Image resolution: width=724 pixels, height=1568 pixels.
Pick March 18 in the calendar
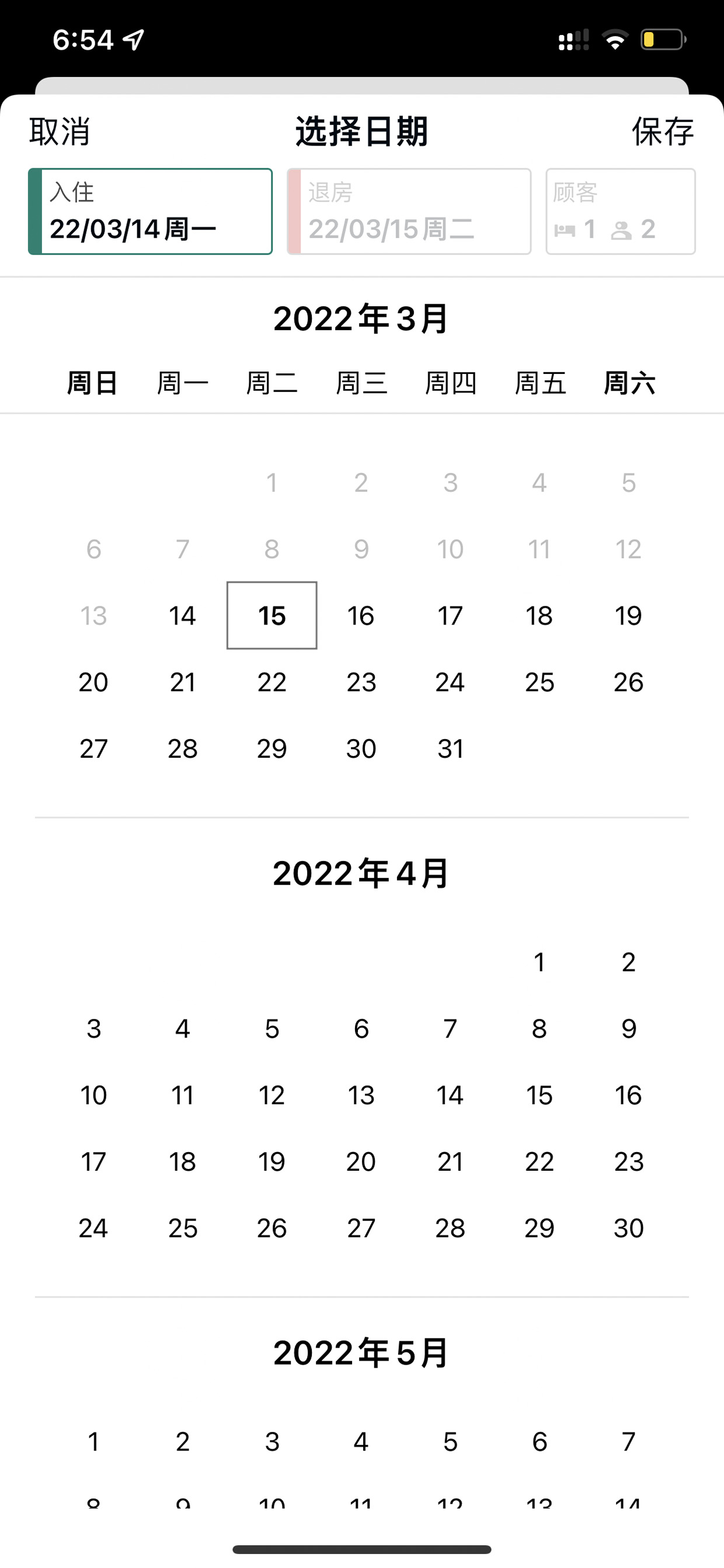(539, 615)
